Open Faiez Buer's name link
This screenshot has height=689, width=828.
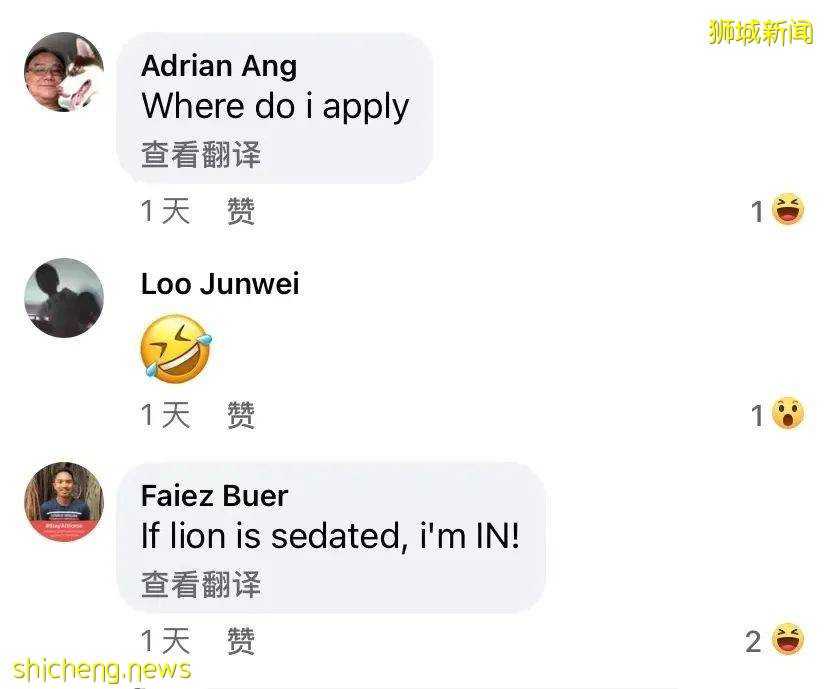point(214,496)
